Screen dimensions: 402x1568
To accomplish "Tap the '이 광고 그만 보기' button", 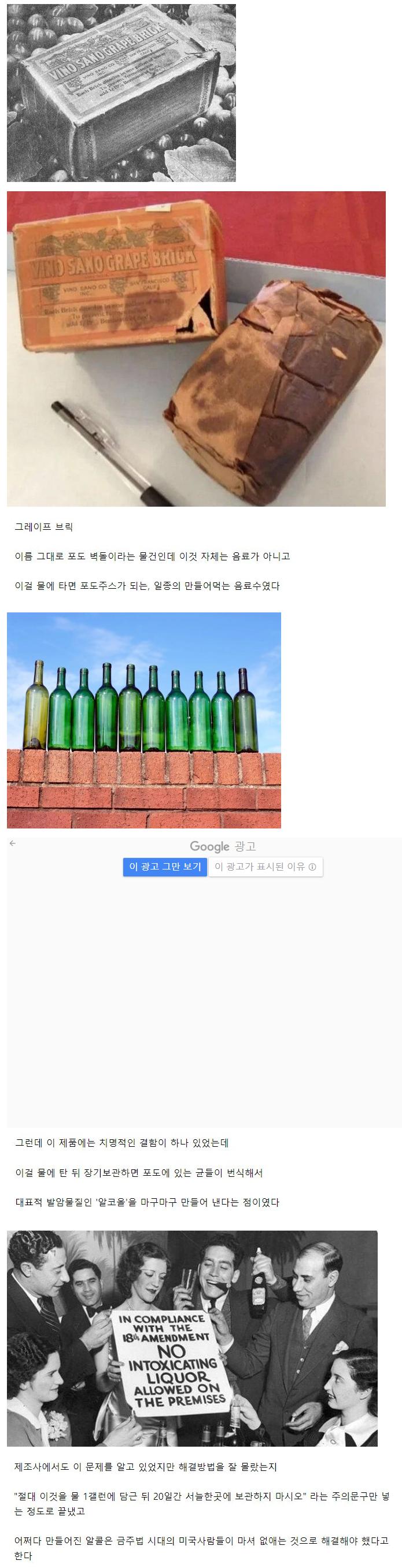I will [165, 866].
